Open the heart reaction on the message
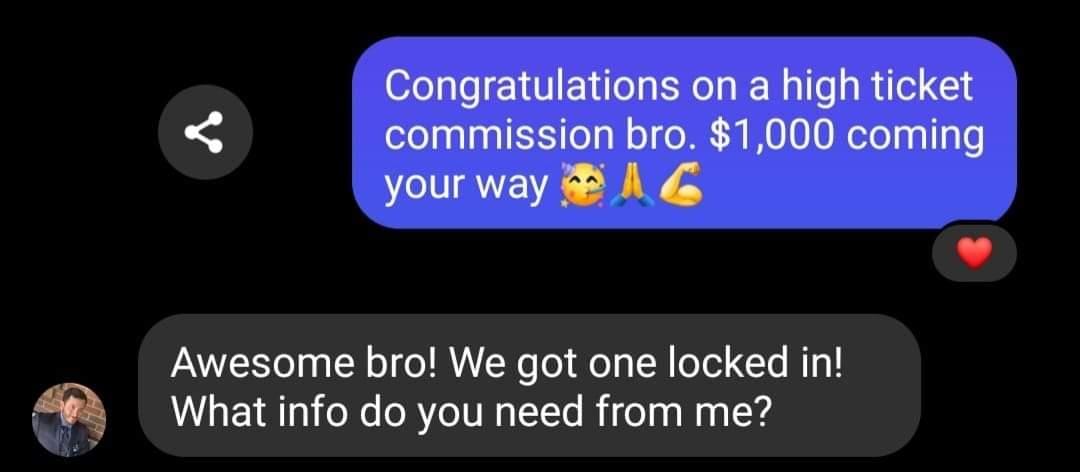1080x472 pixels. [x=974, y=255]
